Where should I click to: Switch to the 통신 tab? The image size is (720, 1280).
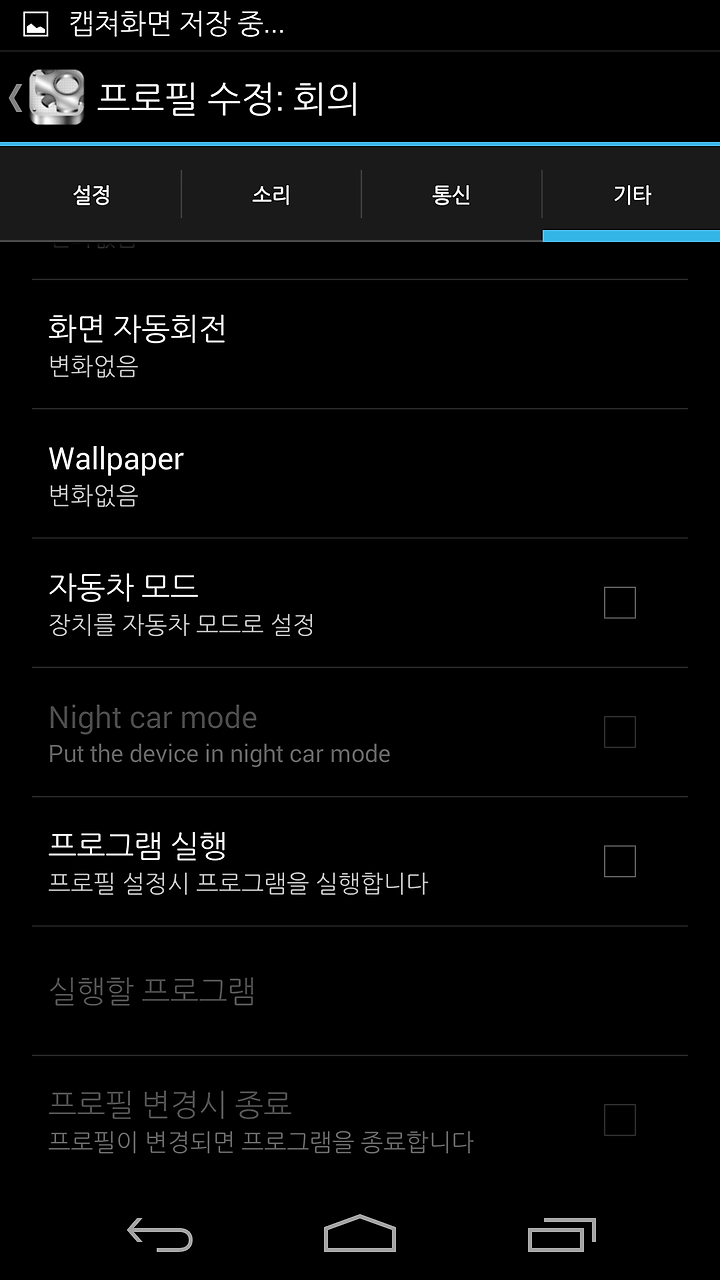coord(451,194)
